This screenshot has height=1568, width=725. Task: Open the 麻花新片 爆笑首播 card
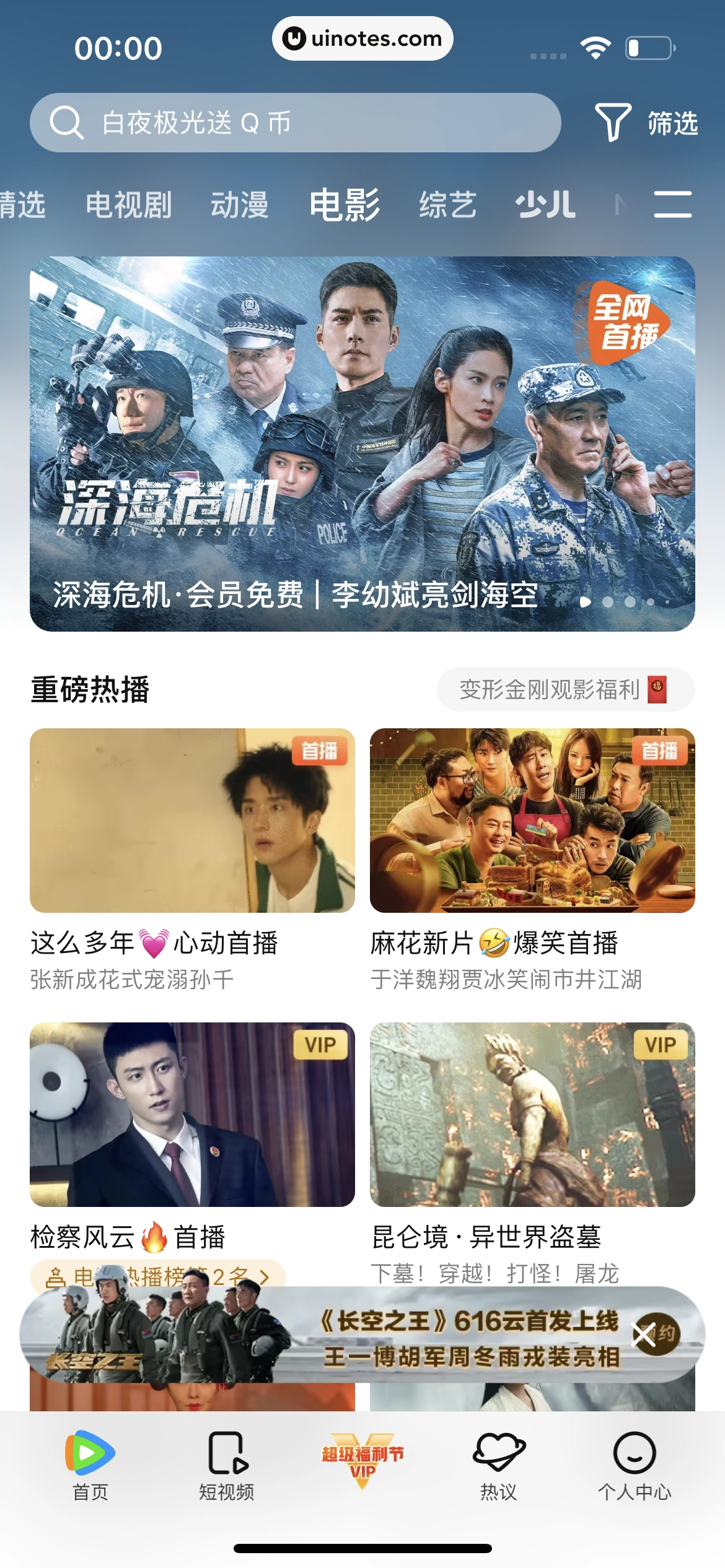coord(532,820)
